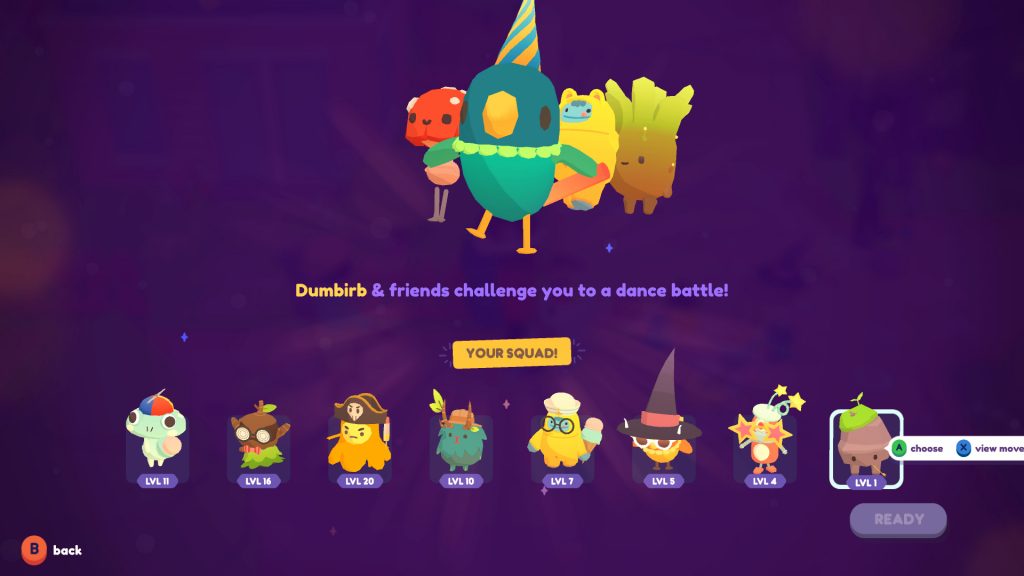Tap the READY button
The image size is (1024, 576).
pyautogui.click(x=898, y=519)
